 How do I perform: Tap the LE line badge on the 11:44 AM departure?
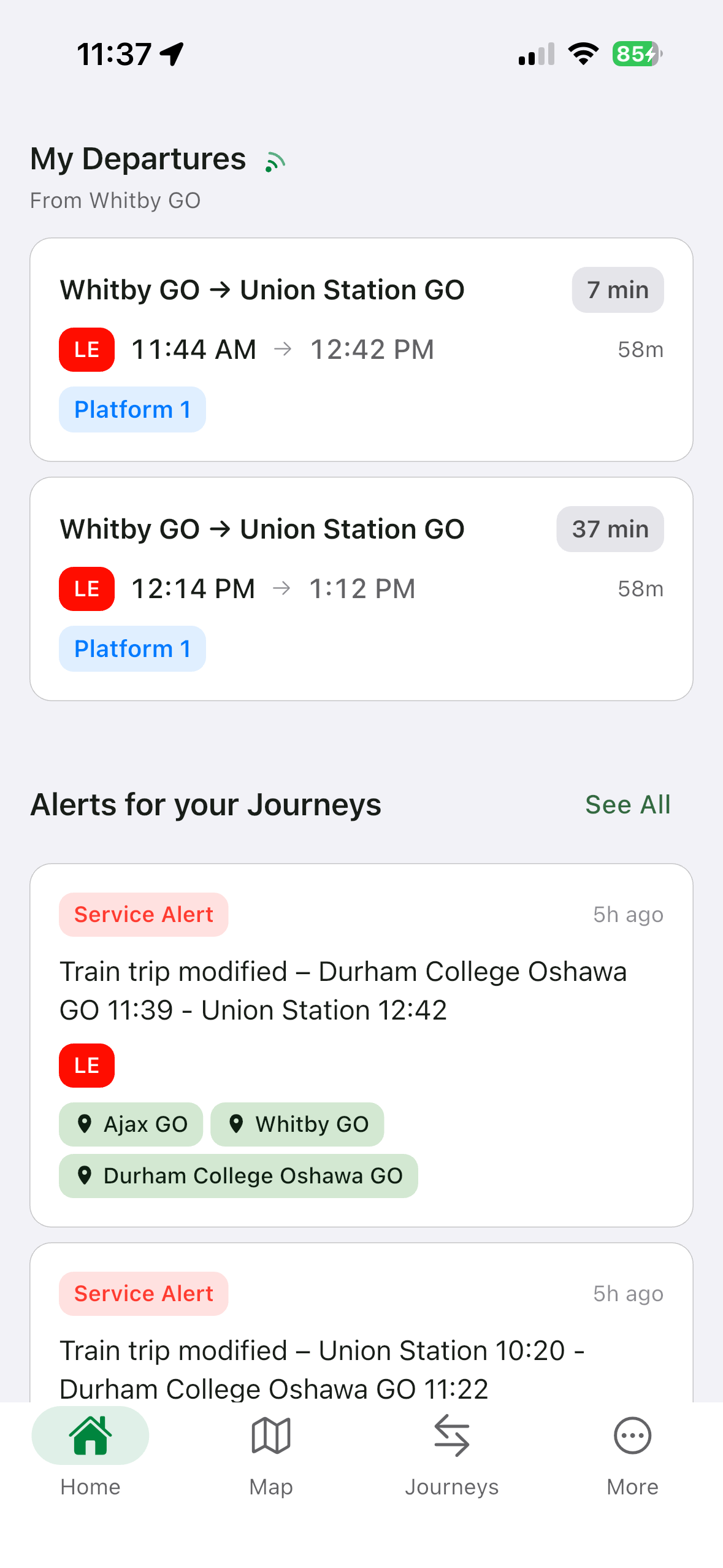[86, 348]
